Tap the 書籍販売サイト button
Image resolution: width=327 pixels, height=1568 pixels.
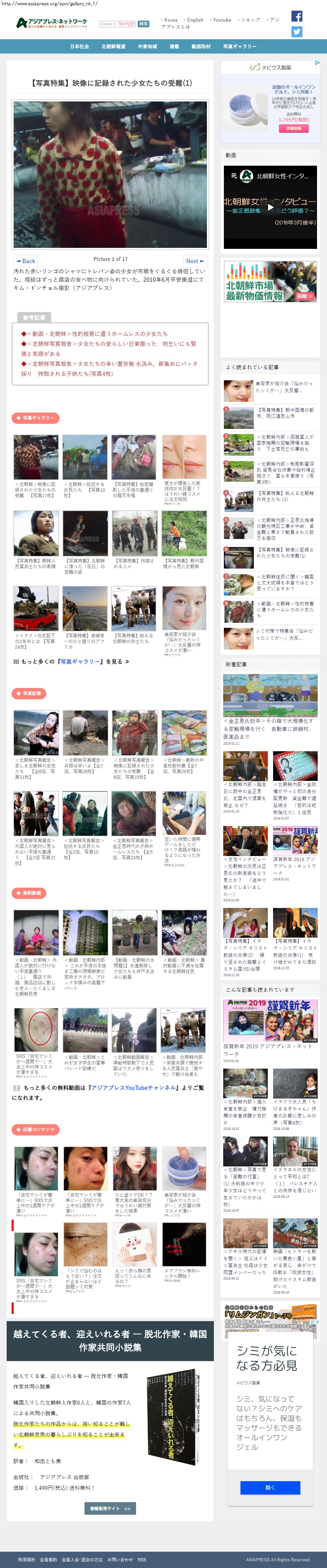109,1508
